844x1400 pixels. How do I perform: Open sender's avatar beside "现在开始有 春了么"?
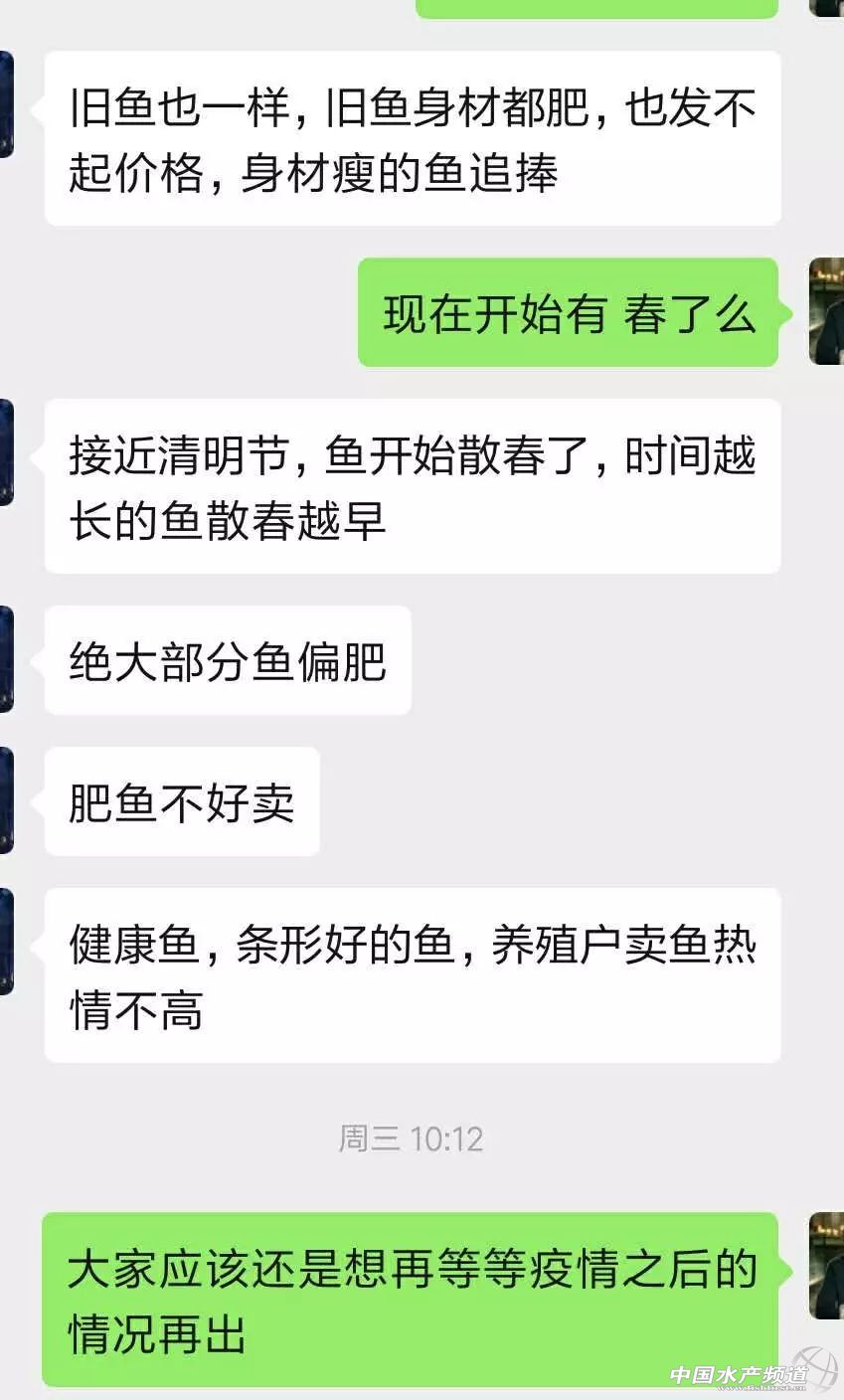tap(827, 311)
